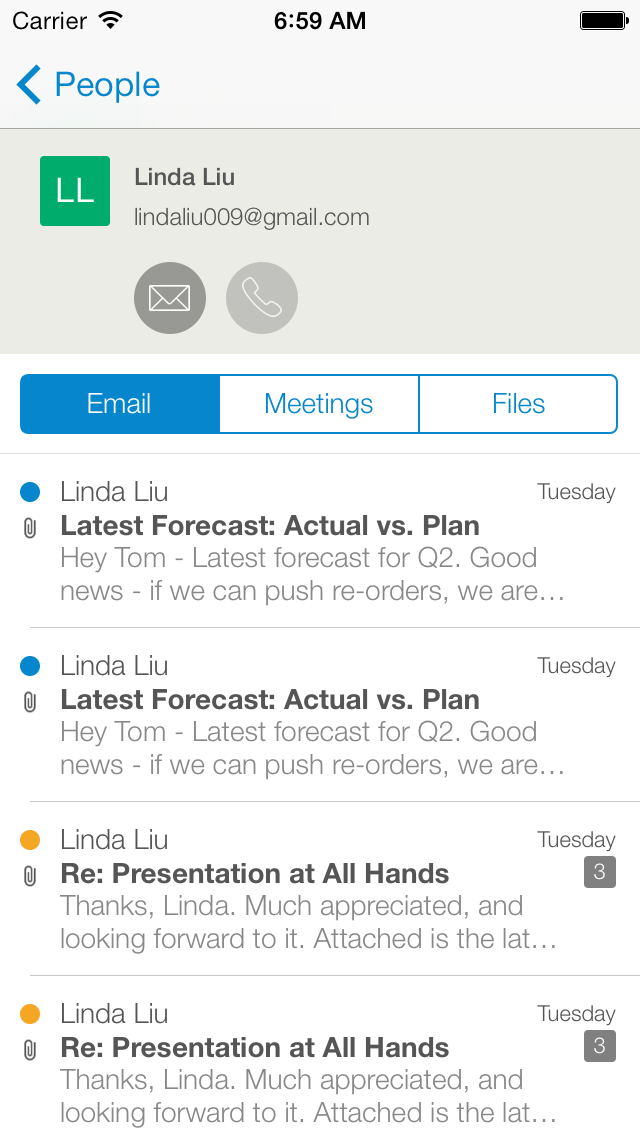Switch to the Meetings tab
The image size is (640, 1136).
(x=319, y=404)
